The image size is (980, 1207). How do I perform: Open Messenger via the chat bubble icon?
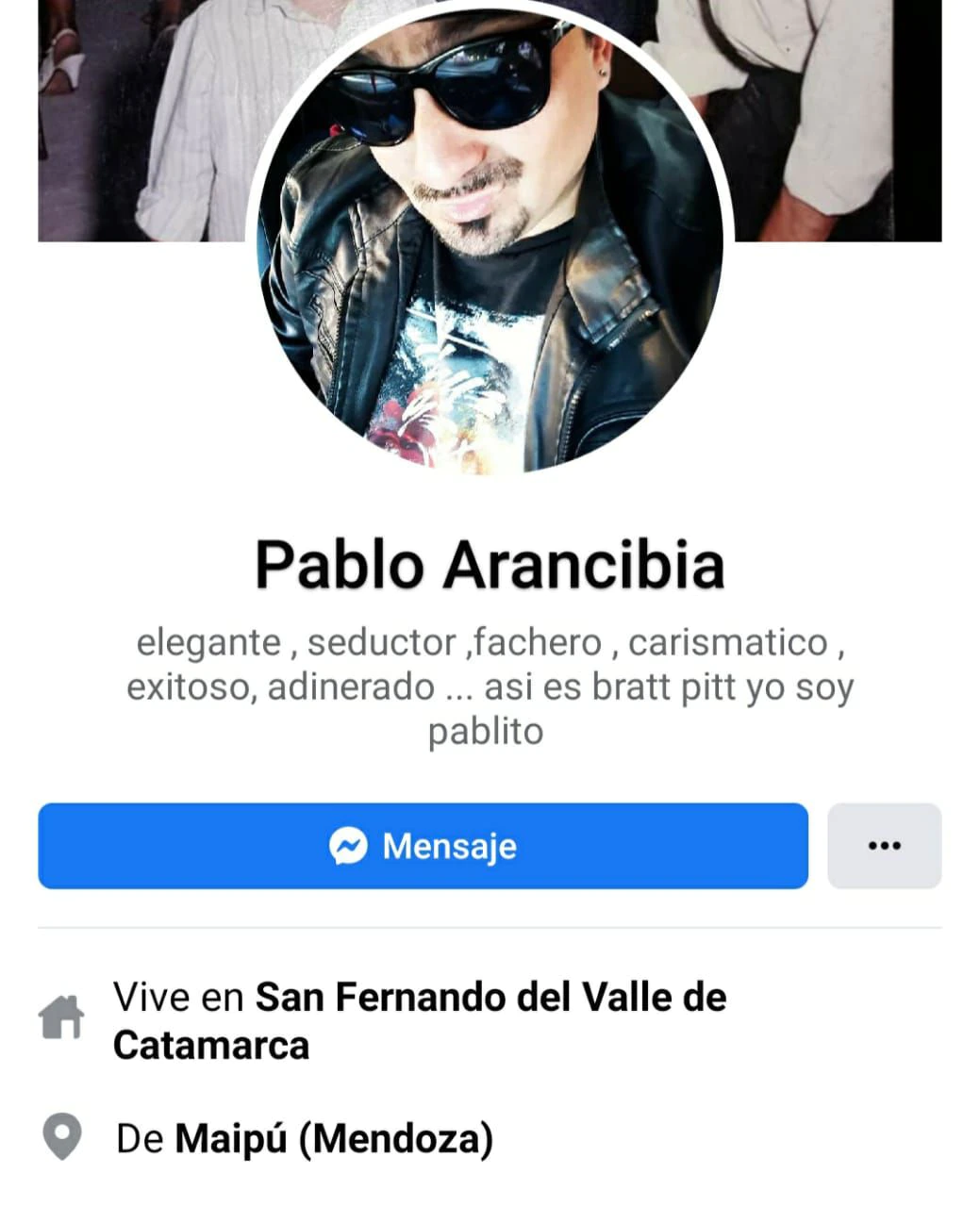point(349,846)
